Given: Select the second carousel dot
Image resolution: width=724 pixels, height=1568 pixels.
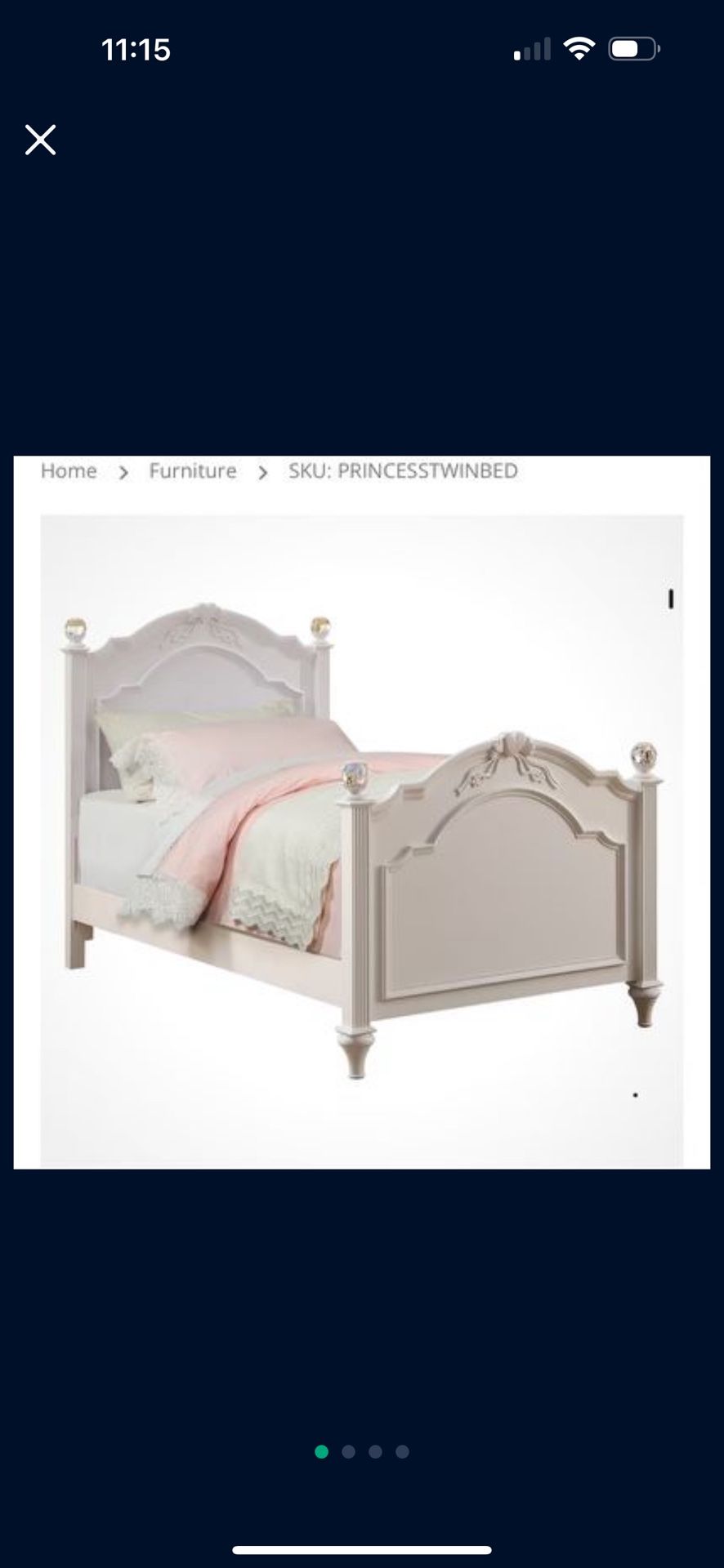Looking at the screenshot, I should (x=348, y=1445).
